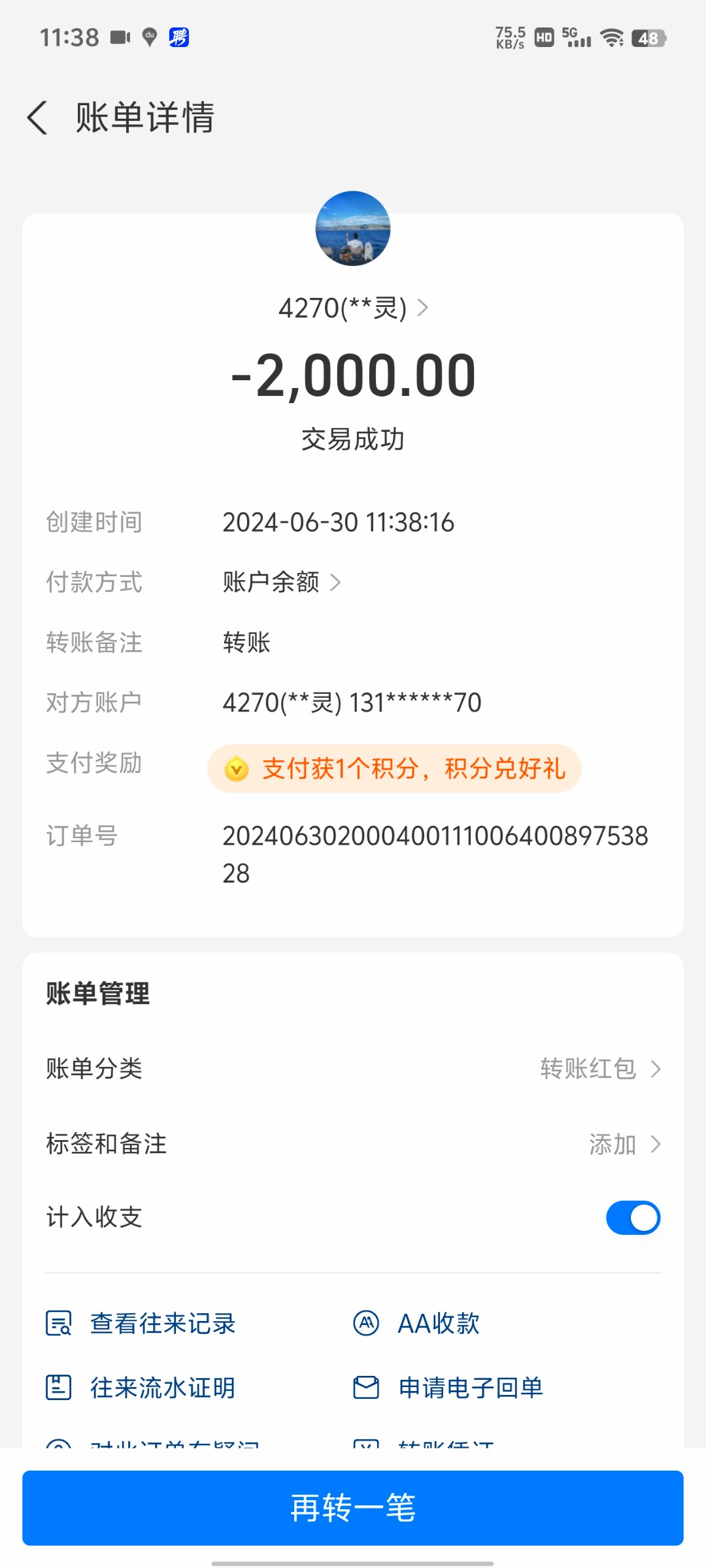This screenshot has height=1568, width=706.
Task: Toggle the 计入收支 switch off
Action: [633, 1217]
